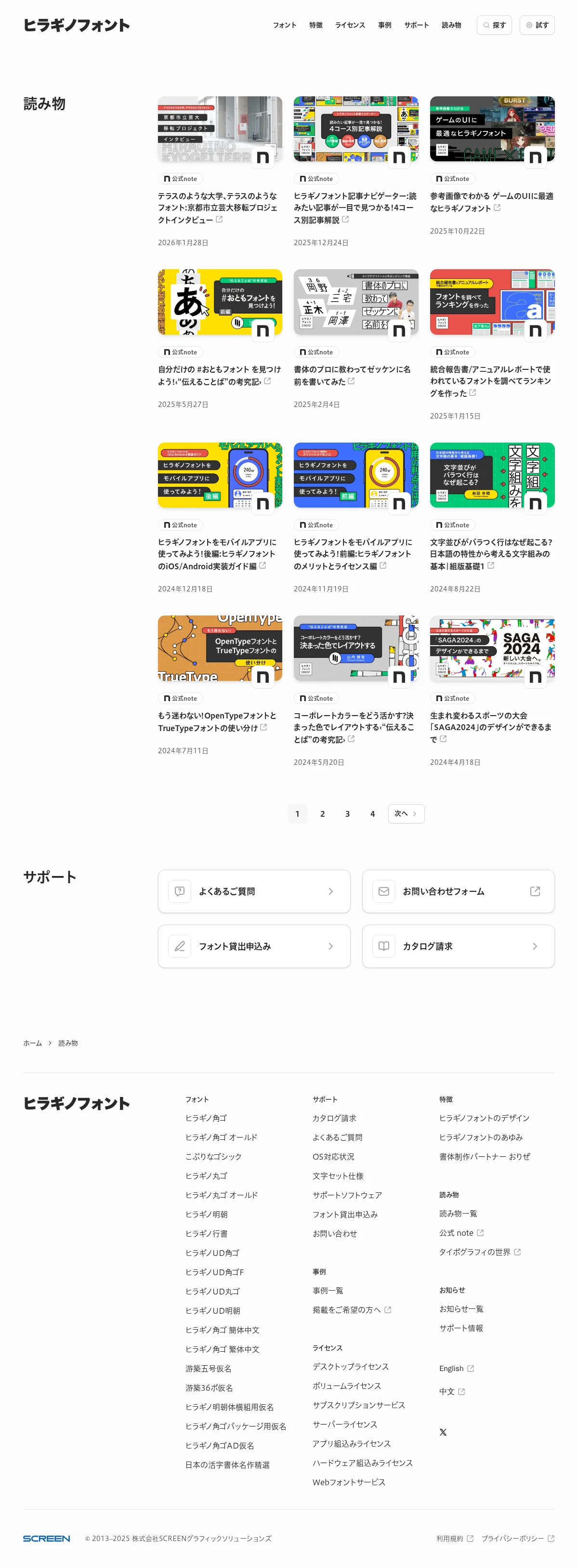The width and height of the screenshot is (578, 1568).
Task: Open お問い合わせフォーム contact card
Action: [458, 891]
